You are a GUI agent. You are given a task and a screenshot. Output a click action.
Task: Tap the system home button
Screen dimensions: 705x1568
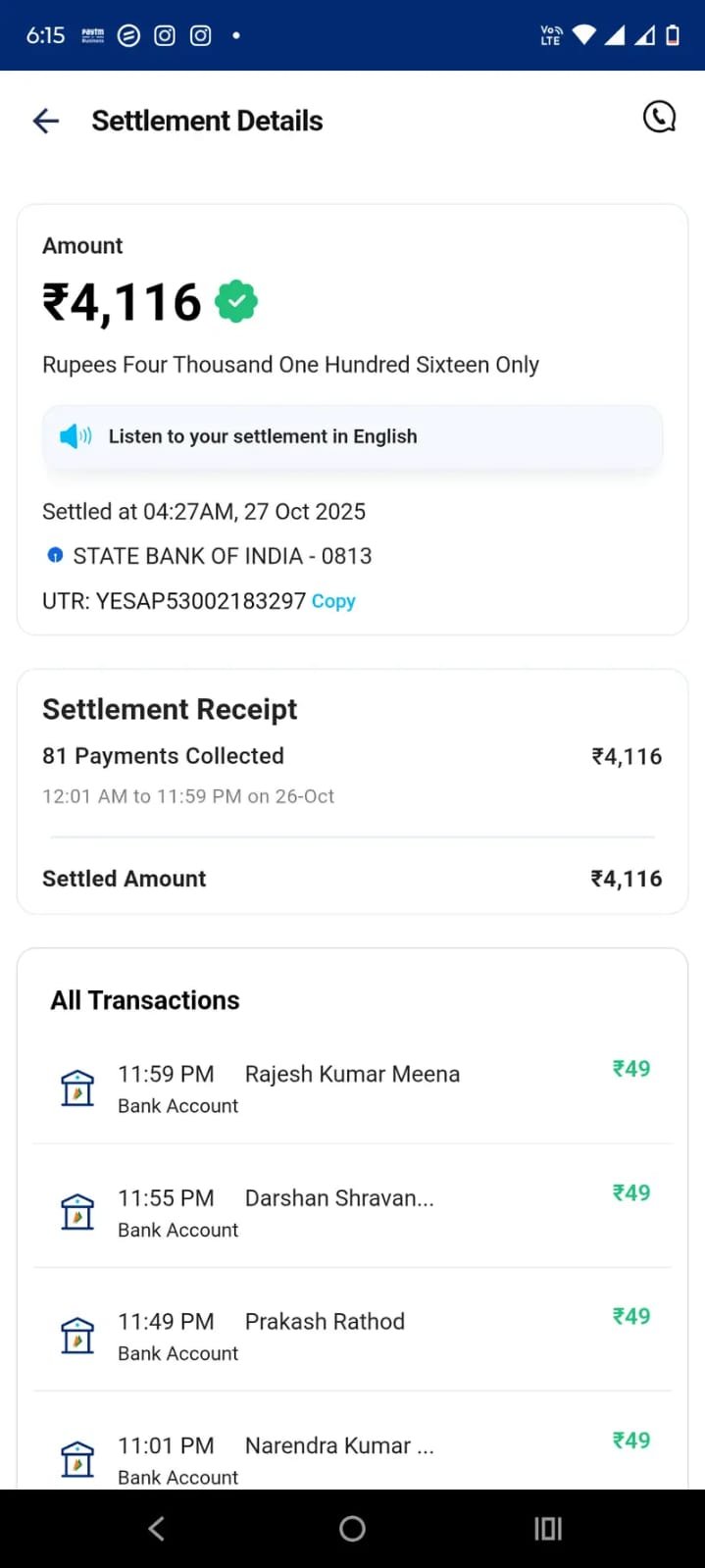point(352,1528)
